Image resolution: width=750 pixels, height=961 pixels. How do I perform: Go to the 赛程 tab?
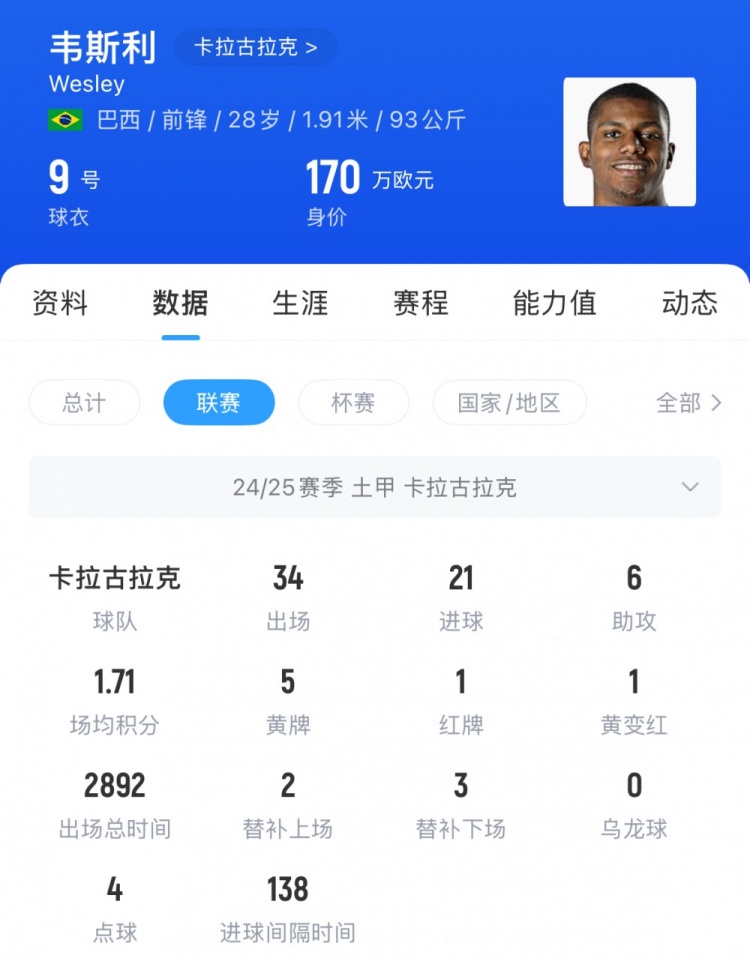click(x=420, y=303)
